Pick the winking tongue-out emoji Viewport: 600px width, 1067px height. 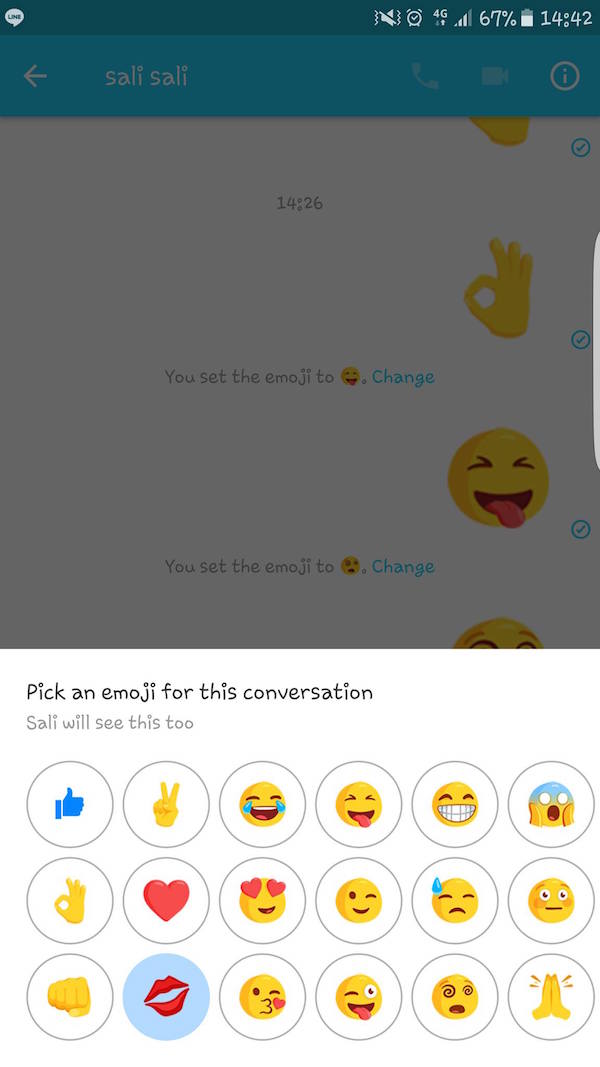point(359,997)
